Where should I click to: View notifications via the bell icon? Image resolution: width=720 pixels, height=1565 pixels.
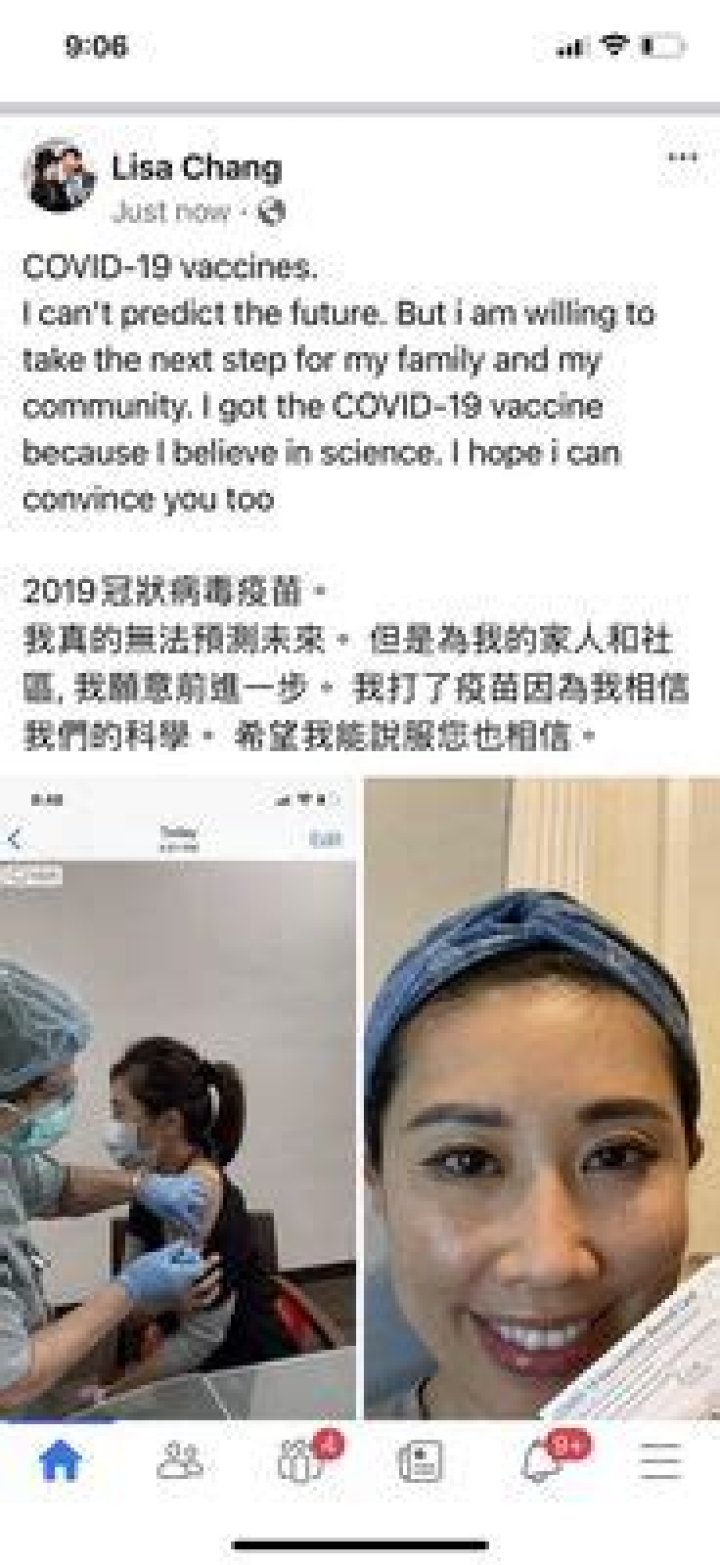[x=541, y=1462]
